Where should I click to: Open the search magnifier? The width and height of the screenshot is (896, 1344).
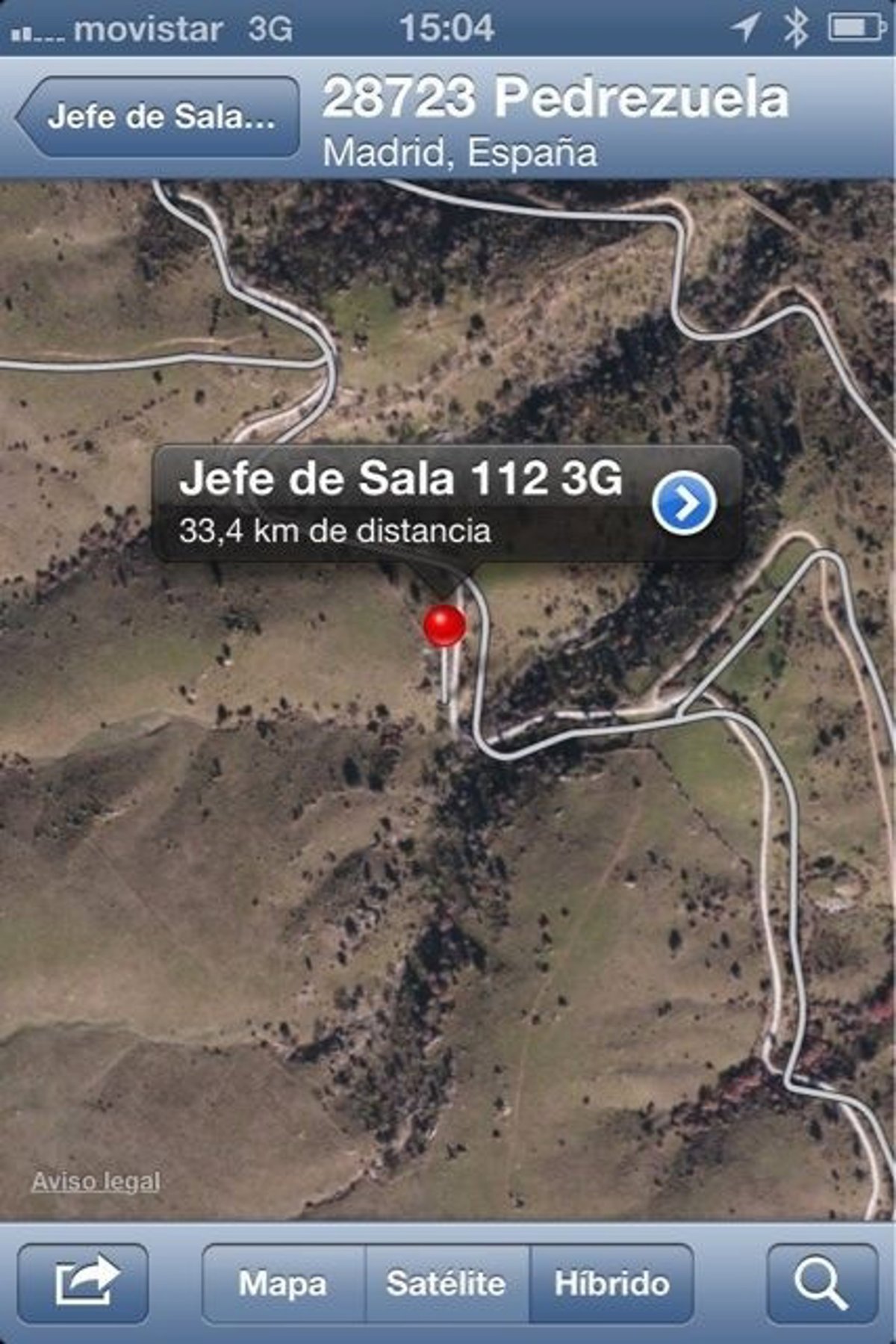click(821, 1282)
